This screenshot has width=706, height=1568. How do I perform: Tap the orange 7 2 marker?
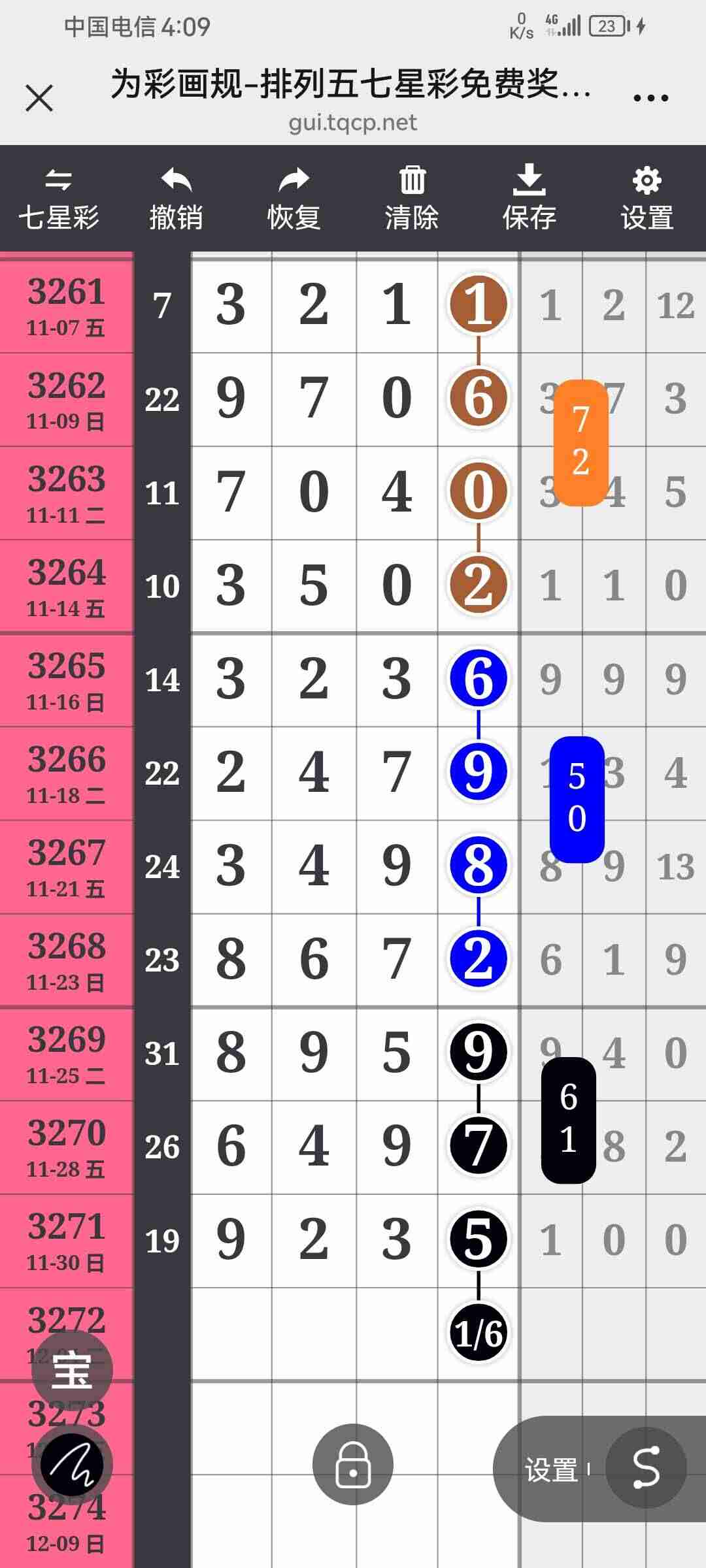[x=580, y=442]
